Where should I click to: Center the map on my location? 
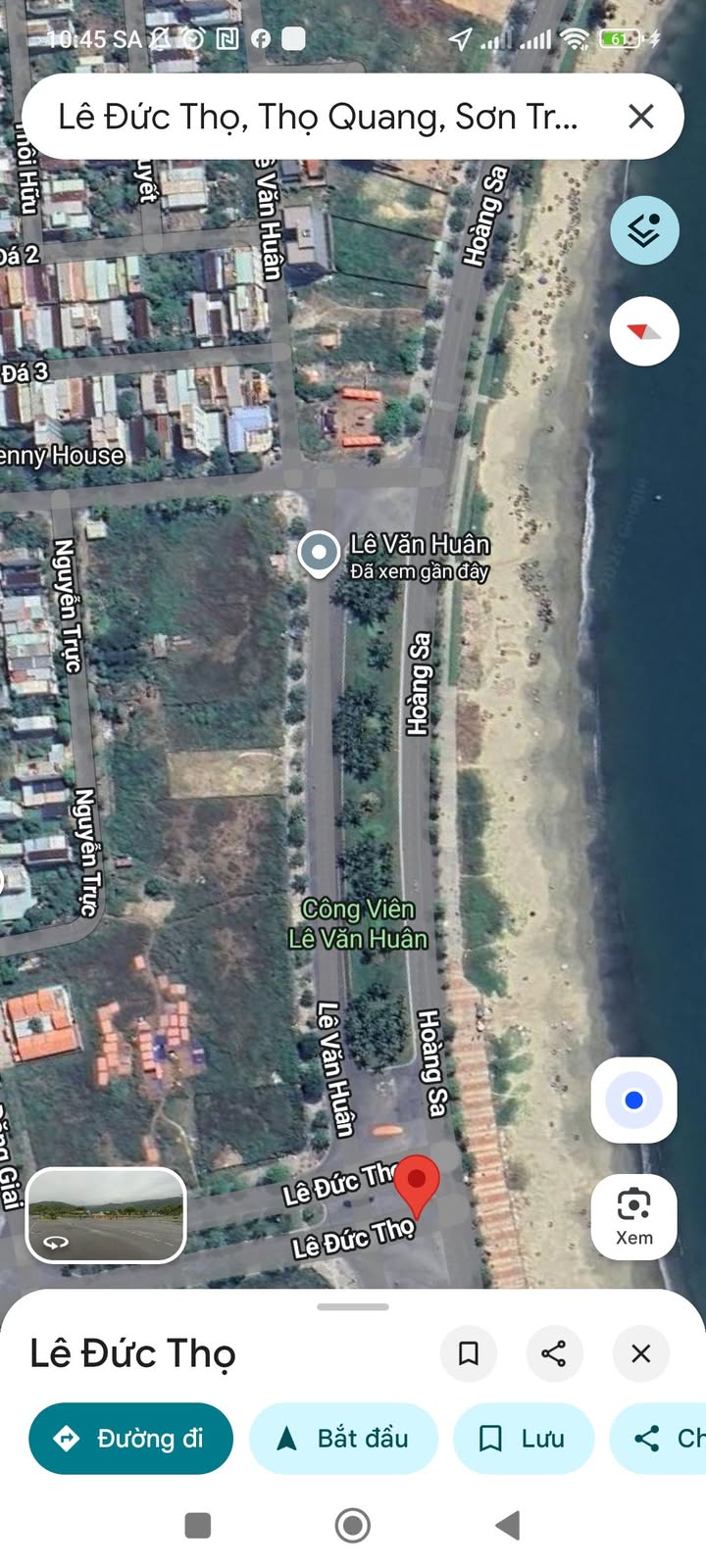coord(633,1101)
